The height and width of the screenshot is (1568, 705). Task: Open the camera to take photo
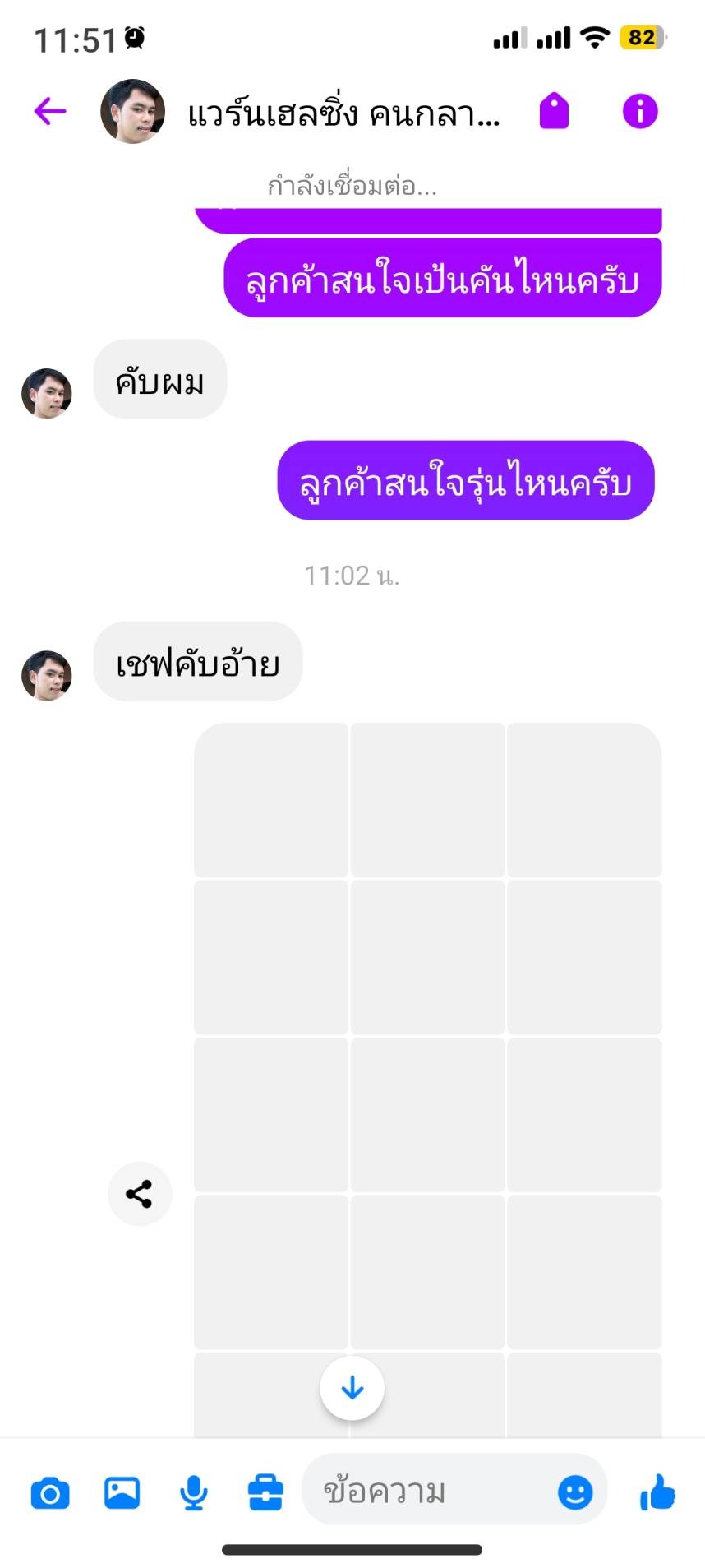50,1492
